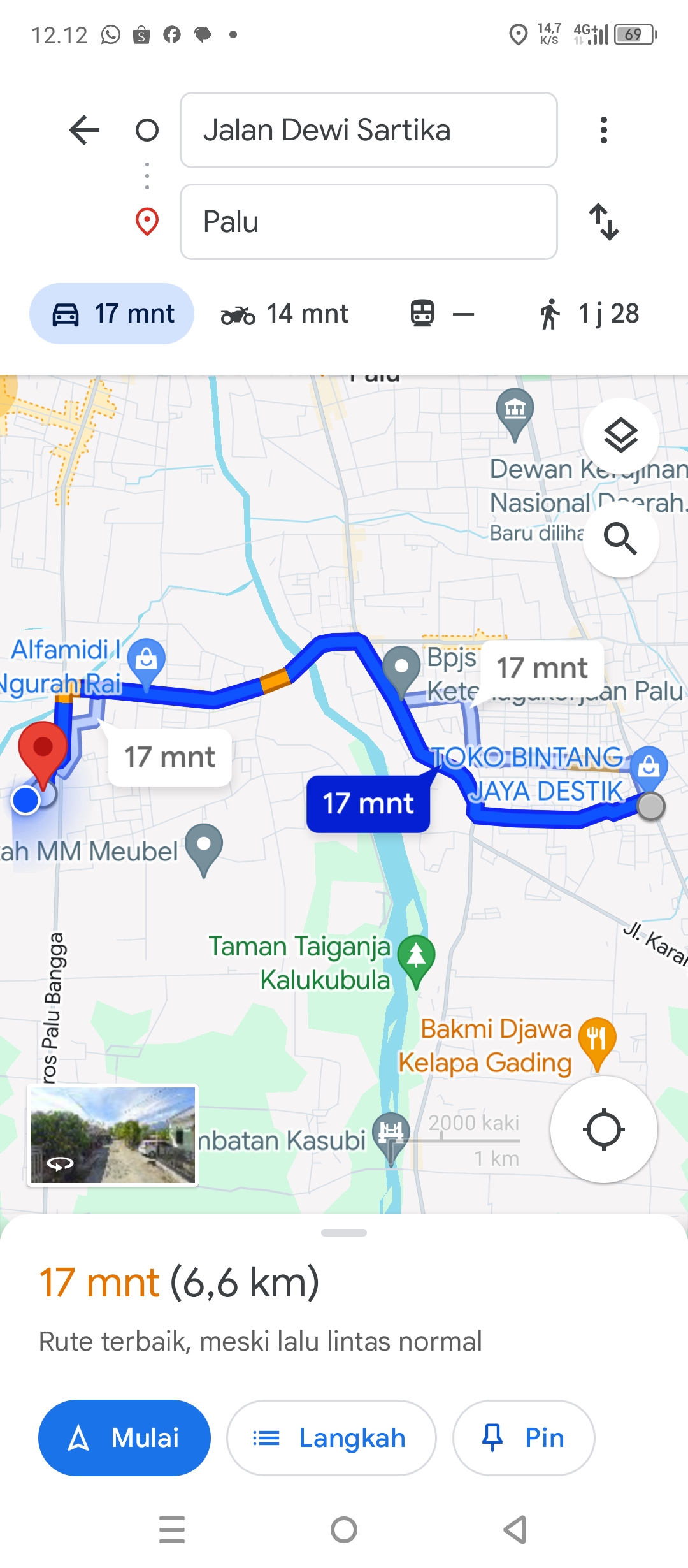Select car mode, 17 mnt
This screenshot has width=688, height=1568.
112,314
